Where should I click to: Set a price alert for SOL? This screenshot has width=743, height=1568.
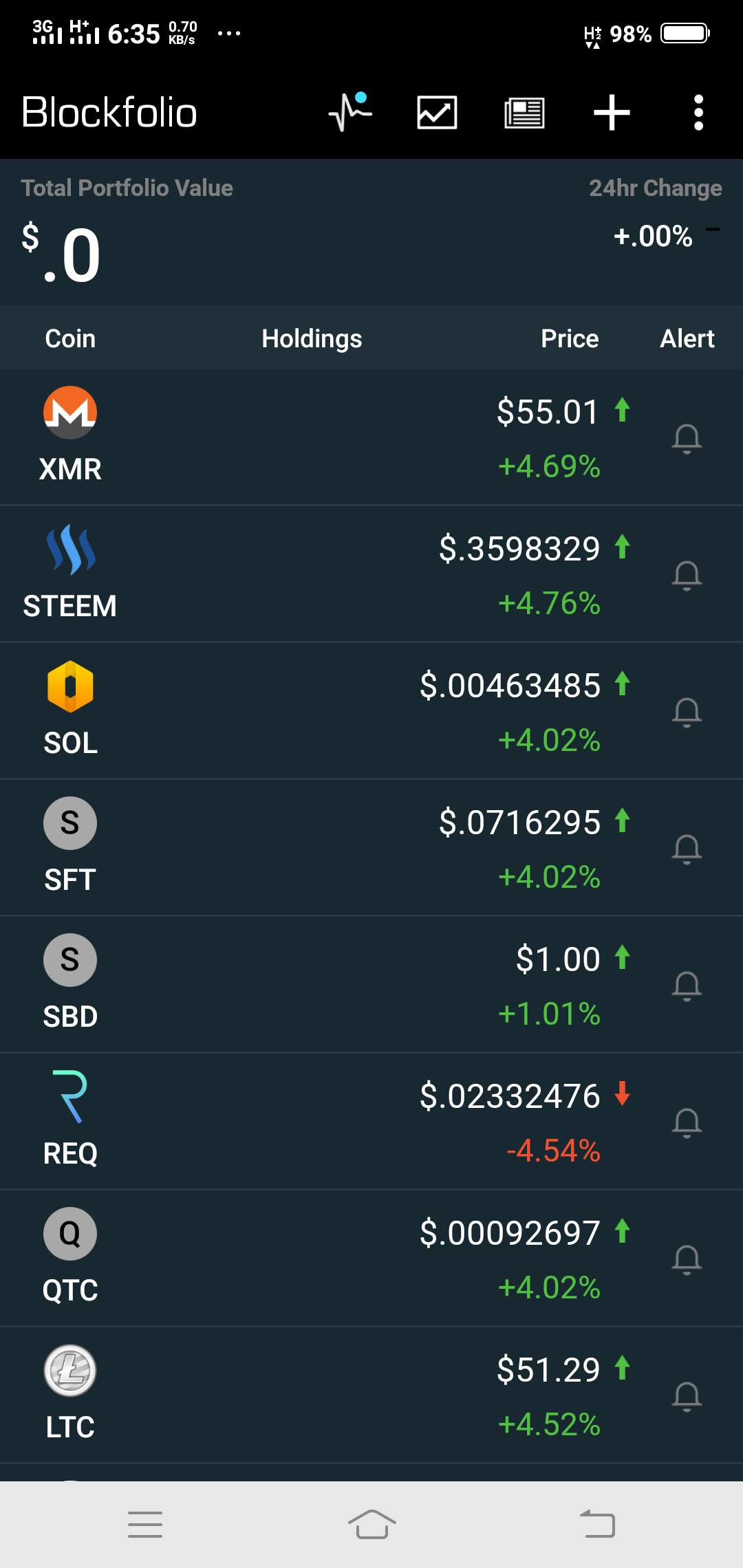(687, 712)
